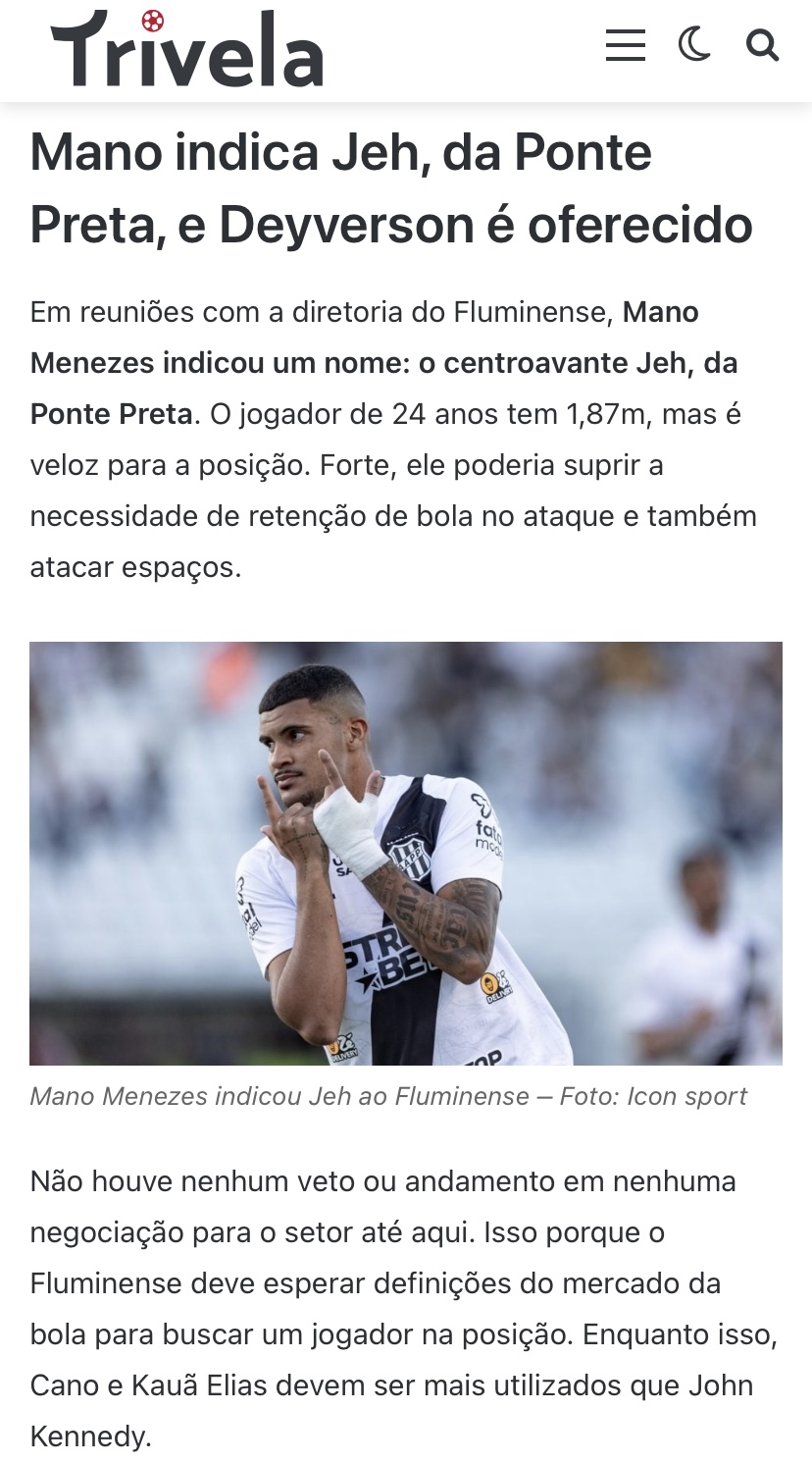Open the search magnifier icon
The height and width of the screenshot is (1463, 812).
(x=762, y=45)
